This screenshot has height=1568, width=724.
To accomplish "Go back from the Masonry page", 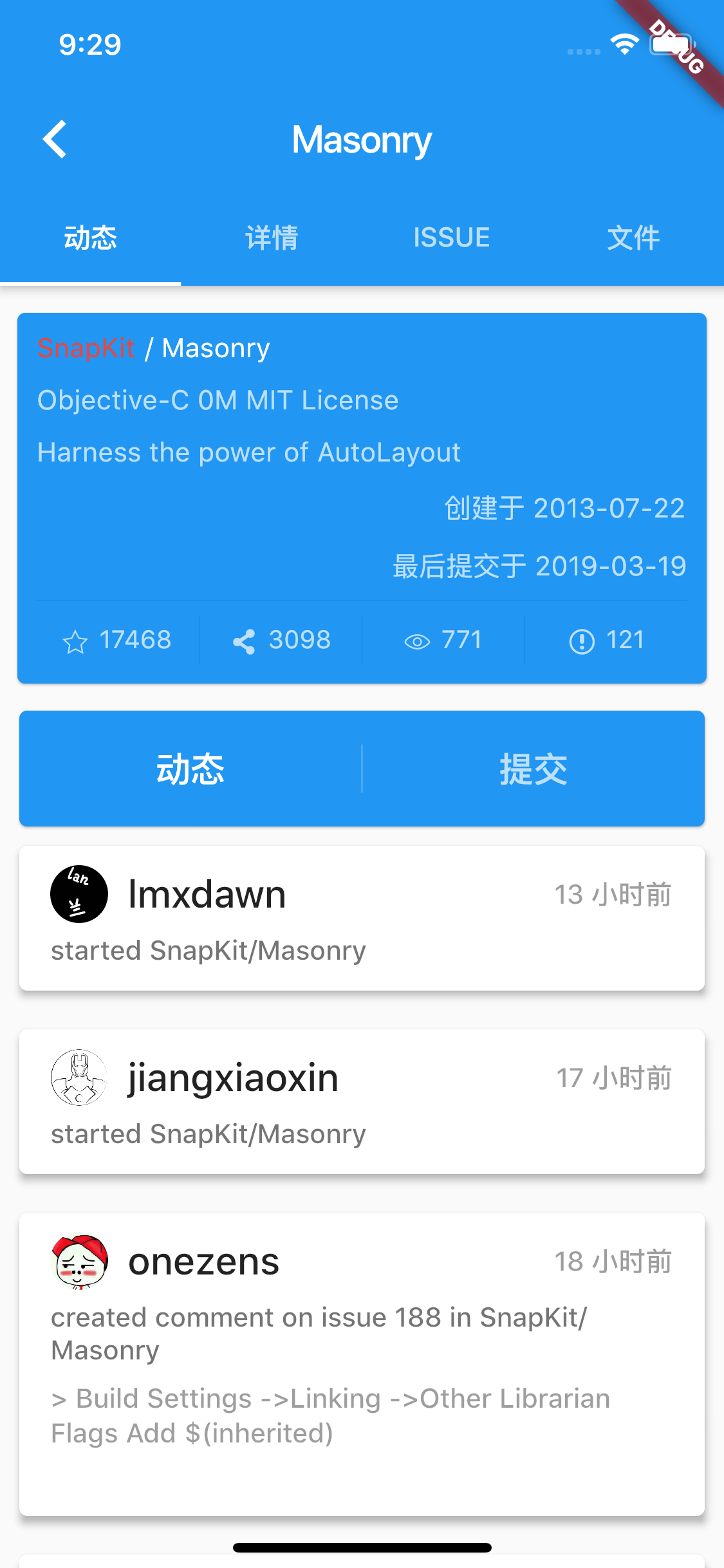I will tap(55, 139).
